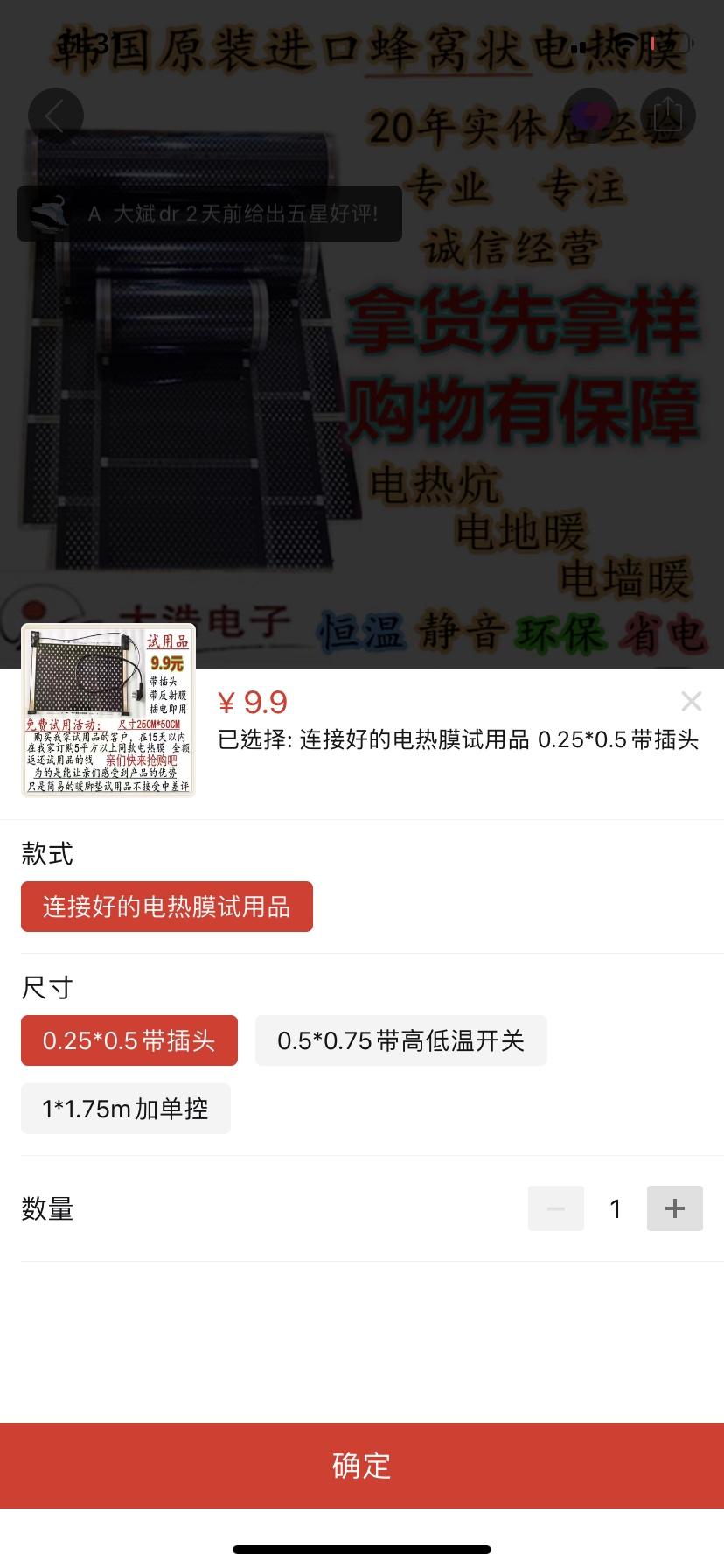Favorite this product with the heart icon

coord(591,115)
